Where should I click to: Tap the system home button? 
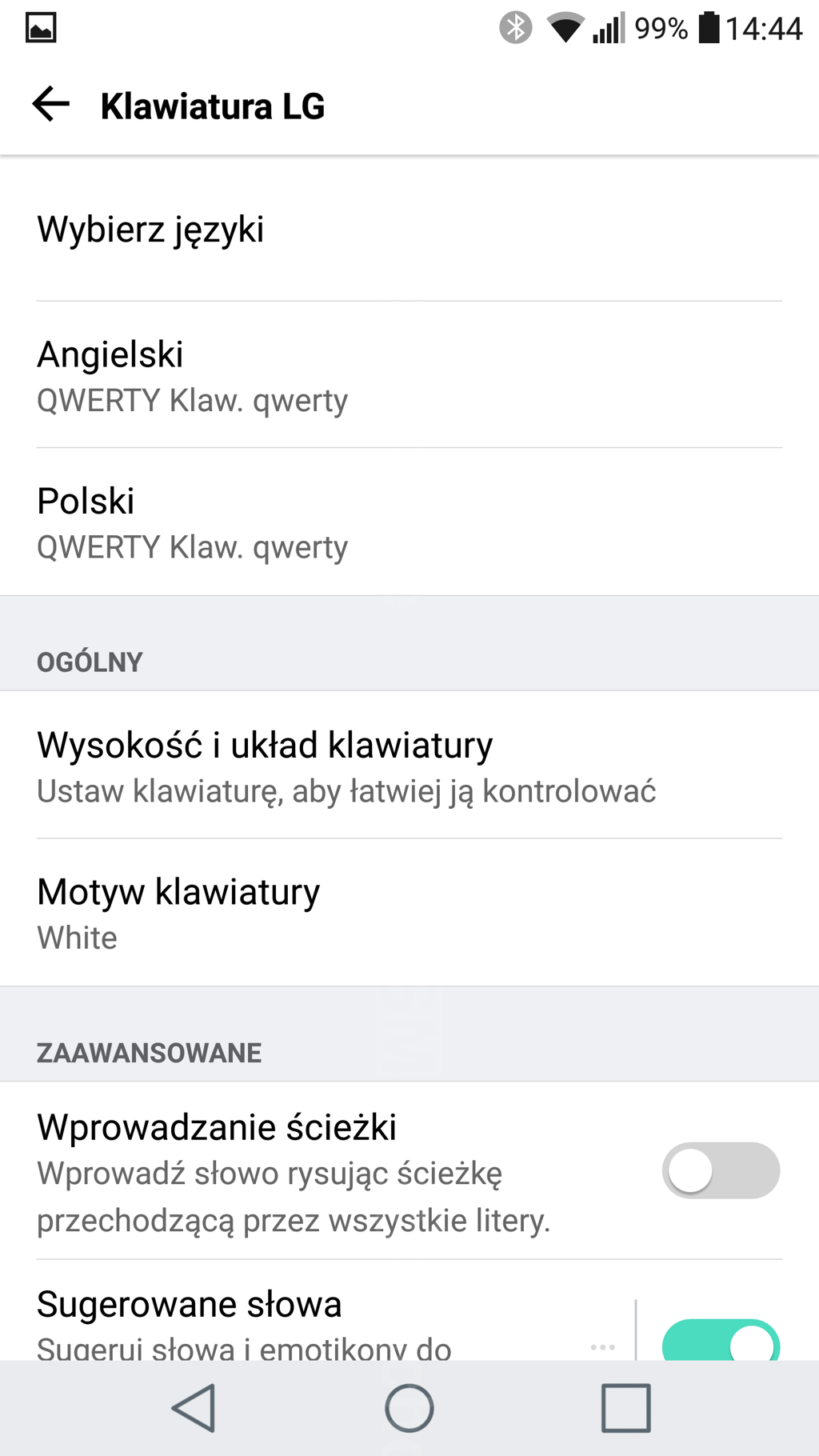pos(409,1408)
